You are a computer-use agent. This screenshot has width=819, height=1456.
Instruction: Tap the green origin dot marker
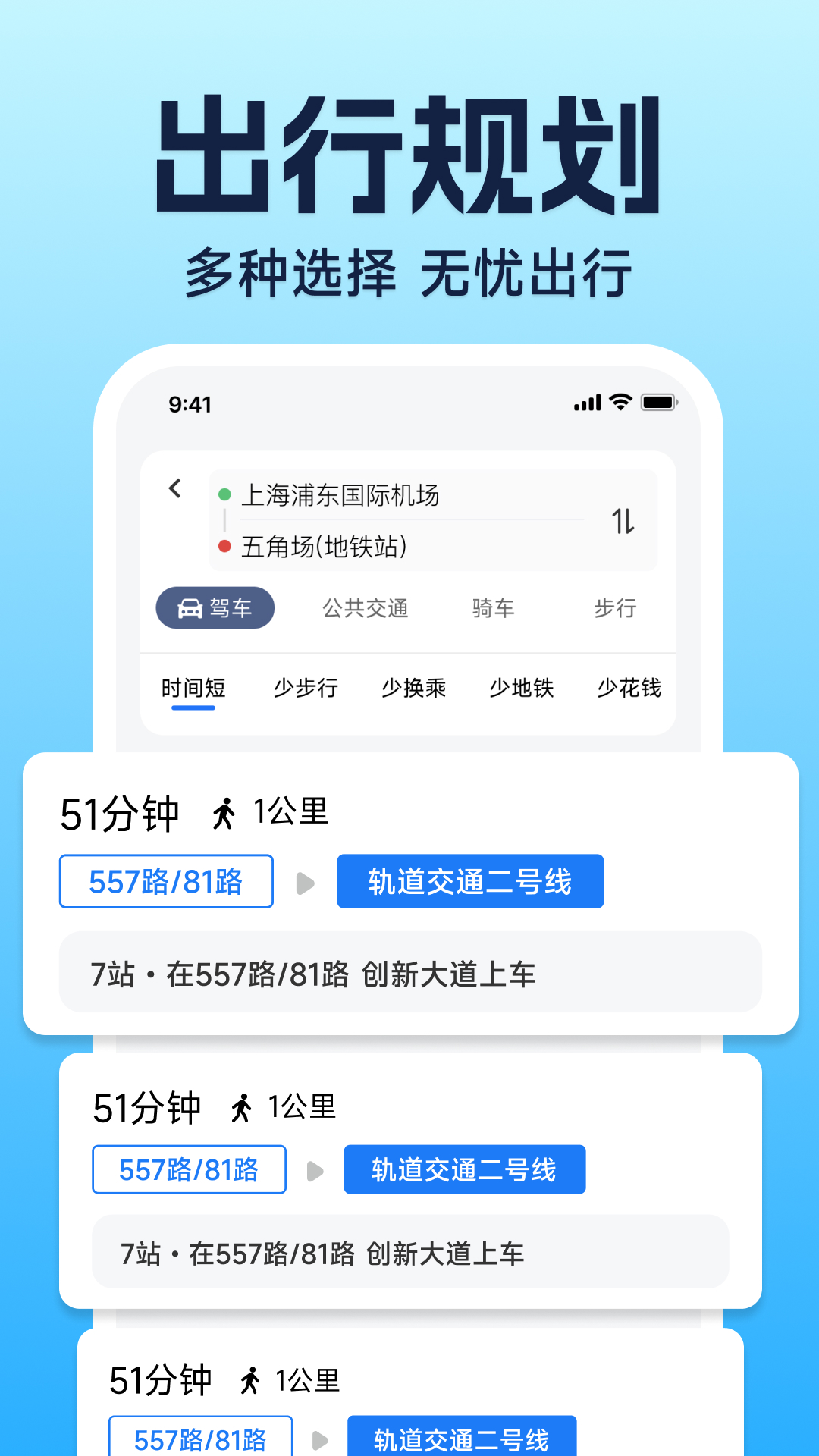coord(224,495)
